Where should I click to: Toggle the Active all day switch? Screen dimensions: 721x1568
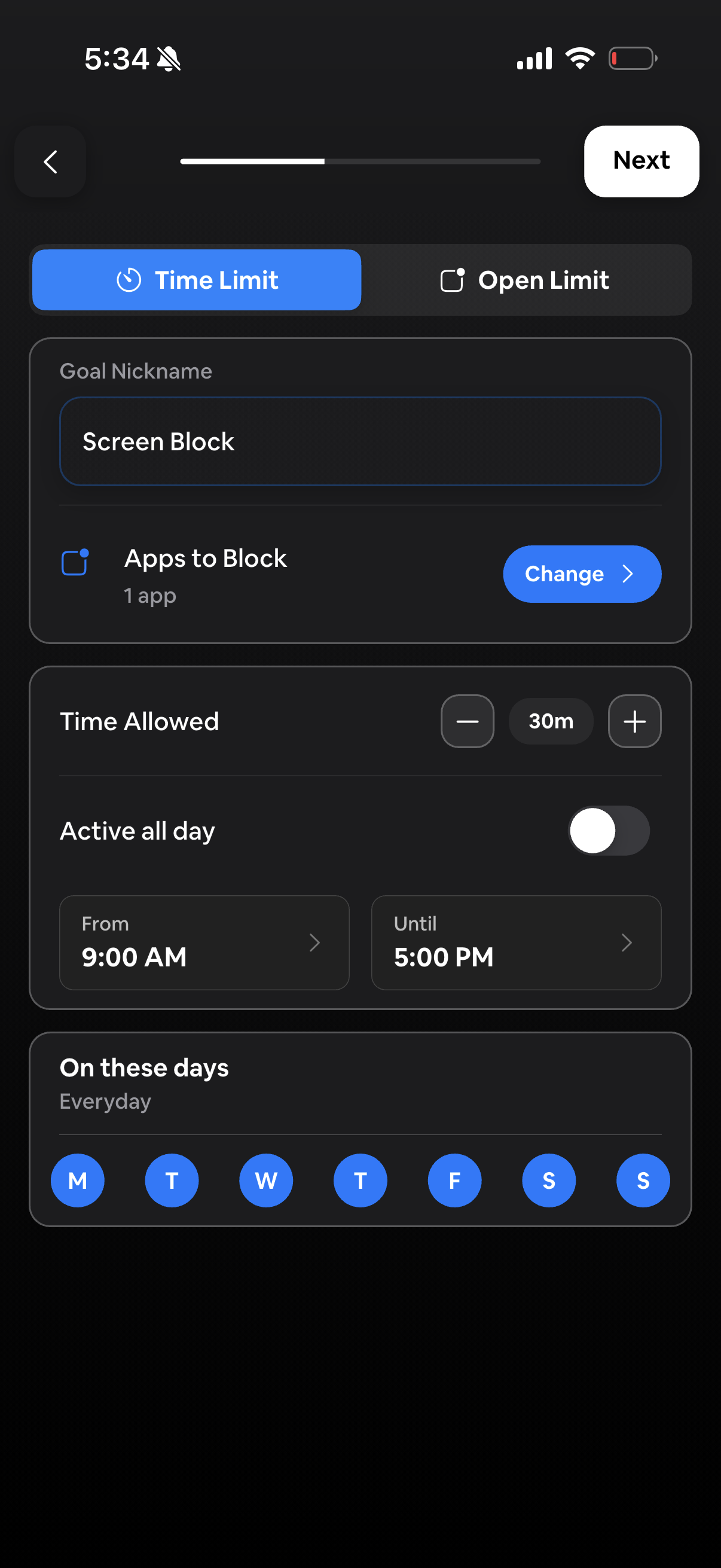coord(609,831)
